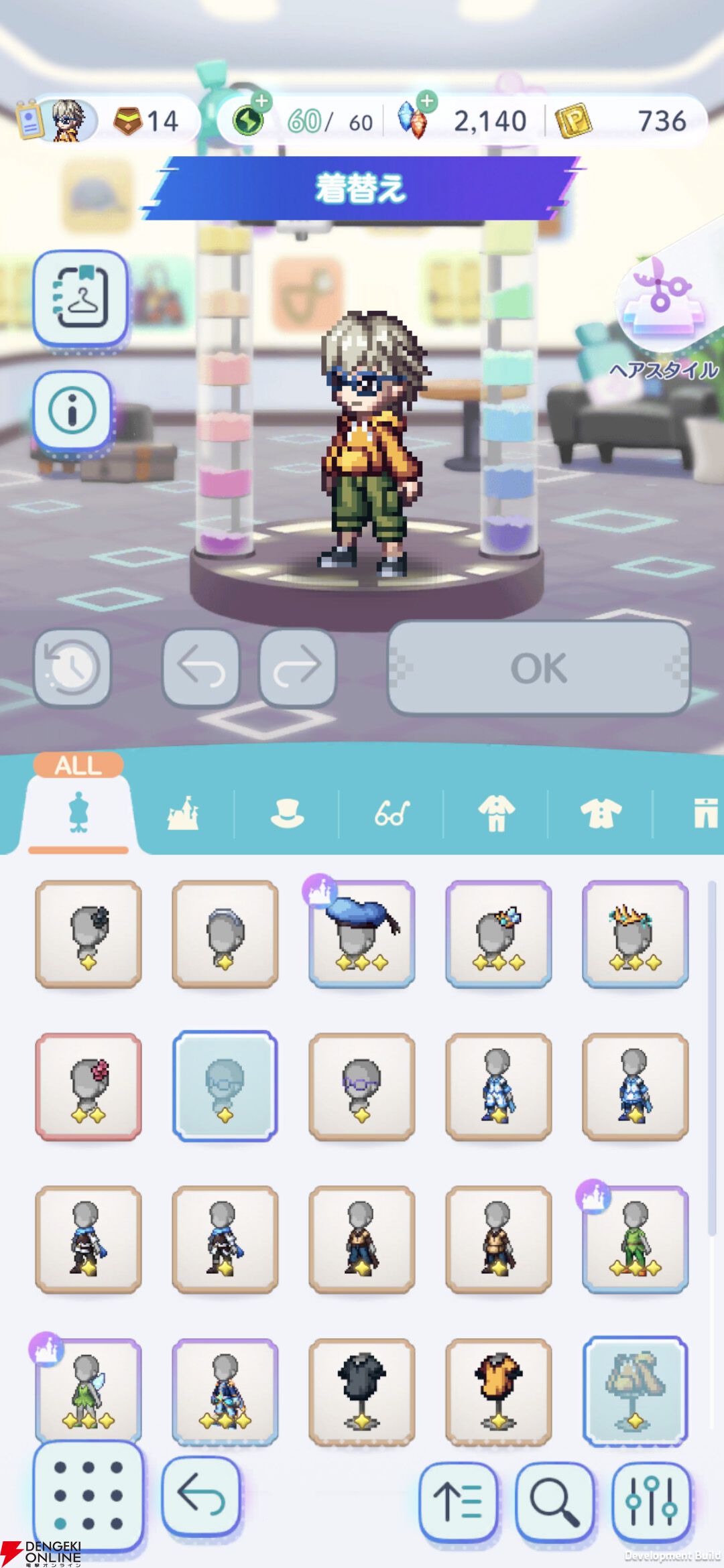Switch to the hat category tab
The height and width of the screenshot is (1568, 724).
click(x=287, y=813)
